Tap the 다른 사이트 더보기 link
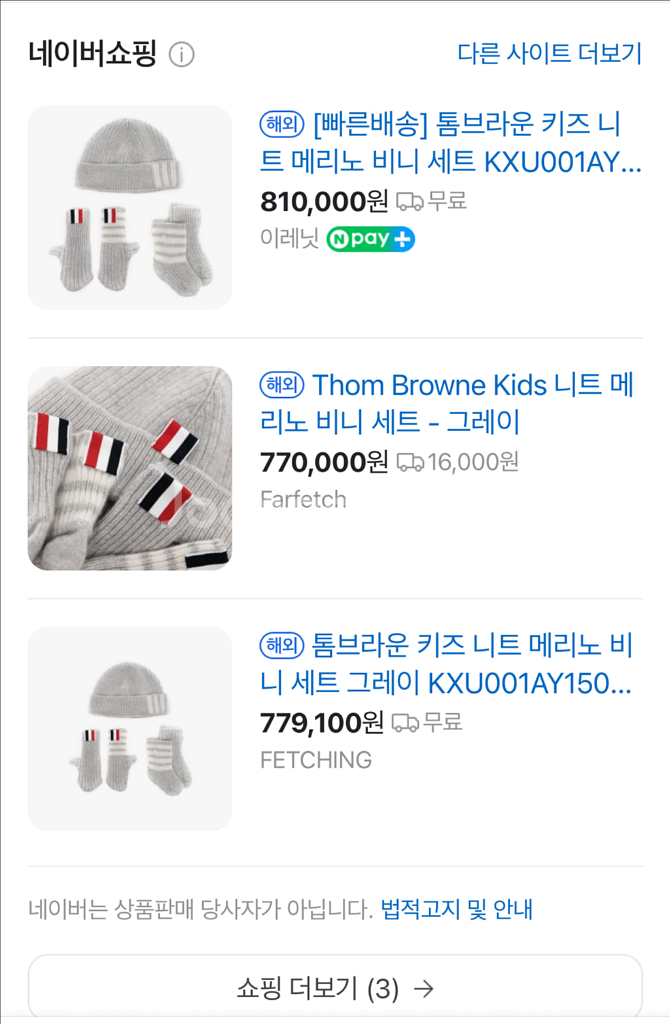The width and height of the screenshot is (670, 1024). (x=549, y=54)
